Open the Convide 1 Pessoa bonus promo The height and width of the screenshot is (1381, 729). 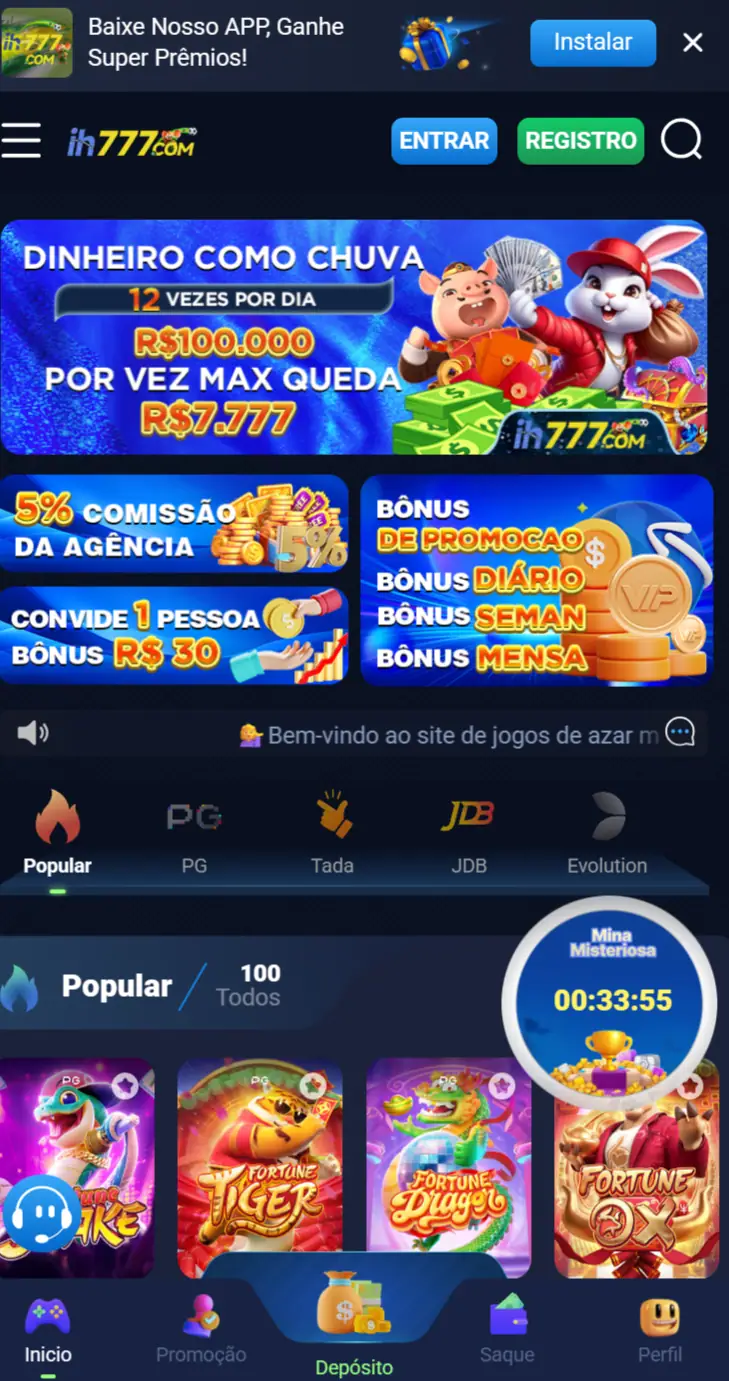click(x=174, y=636)
